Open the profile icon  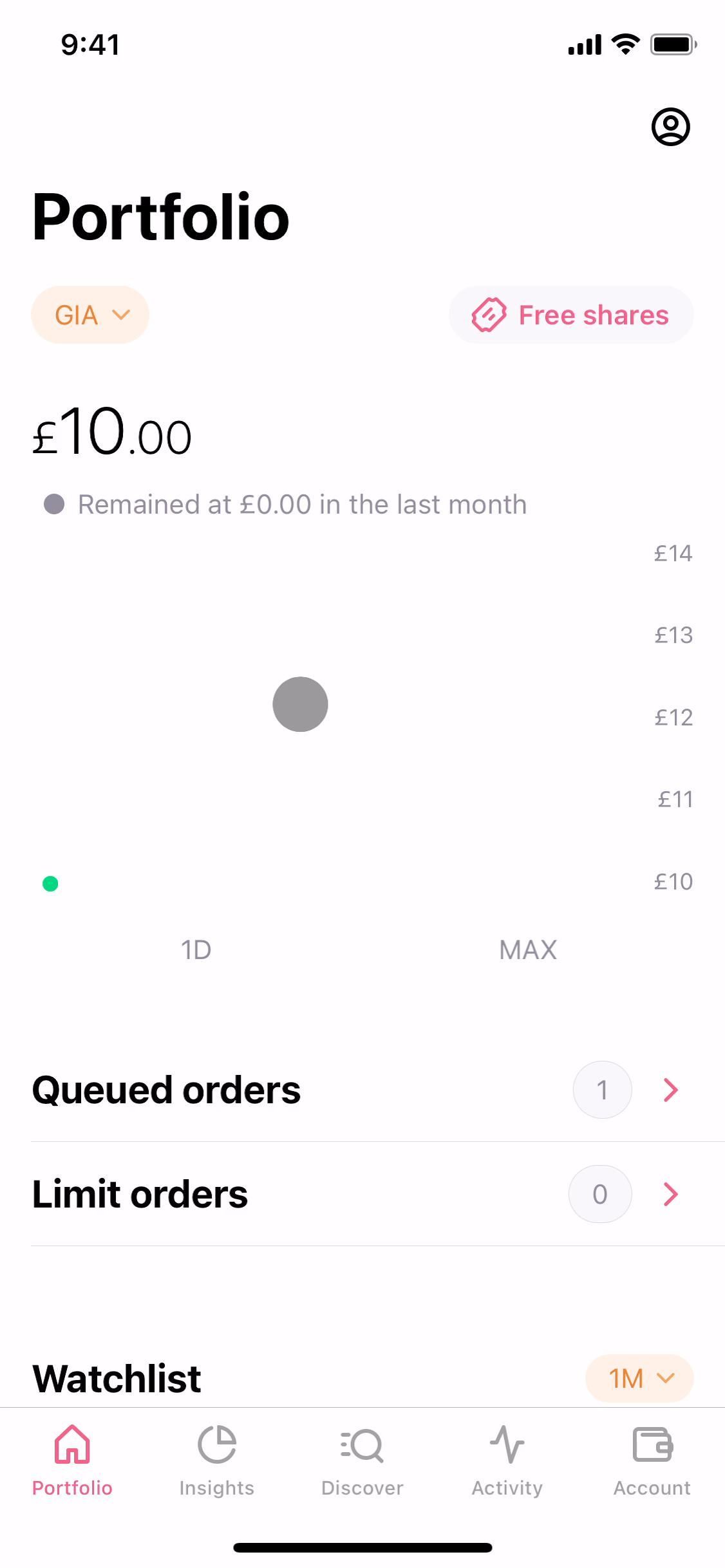[x=670, y=127]
